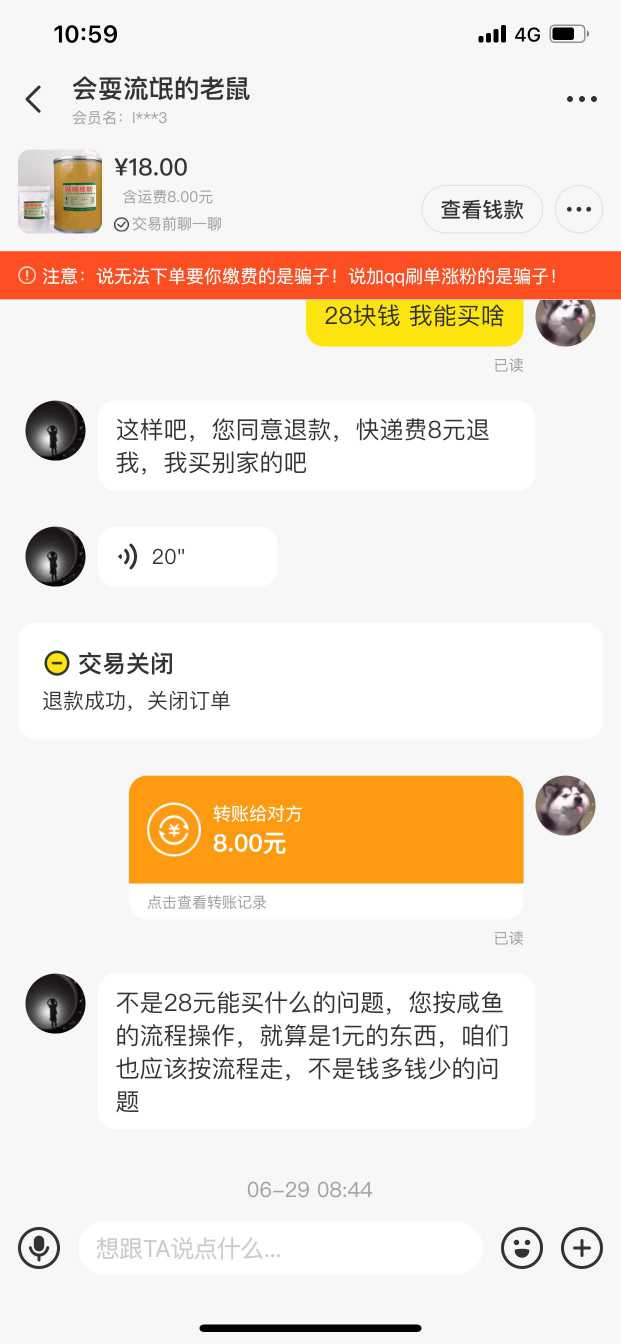The width and height of the screenshot is (621, 1344).
Task: Tap 点击查看转账记录 link
Action: coord(208,902)
